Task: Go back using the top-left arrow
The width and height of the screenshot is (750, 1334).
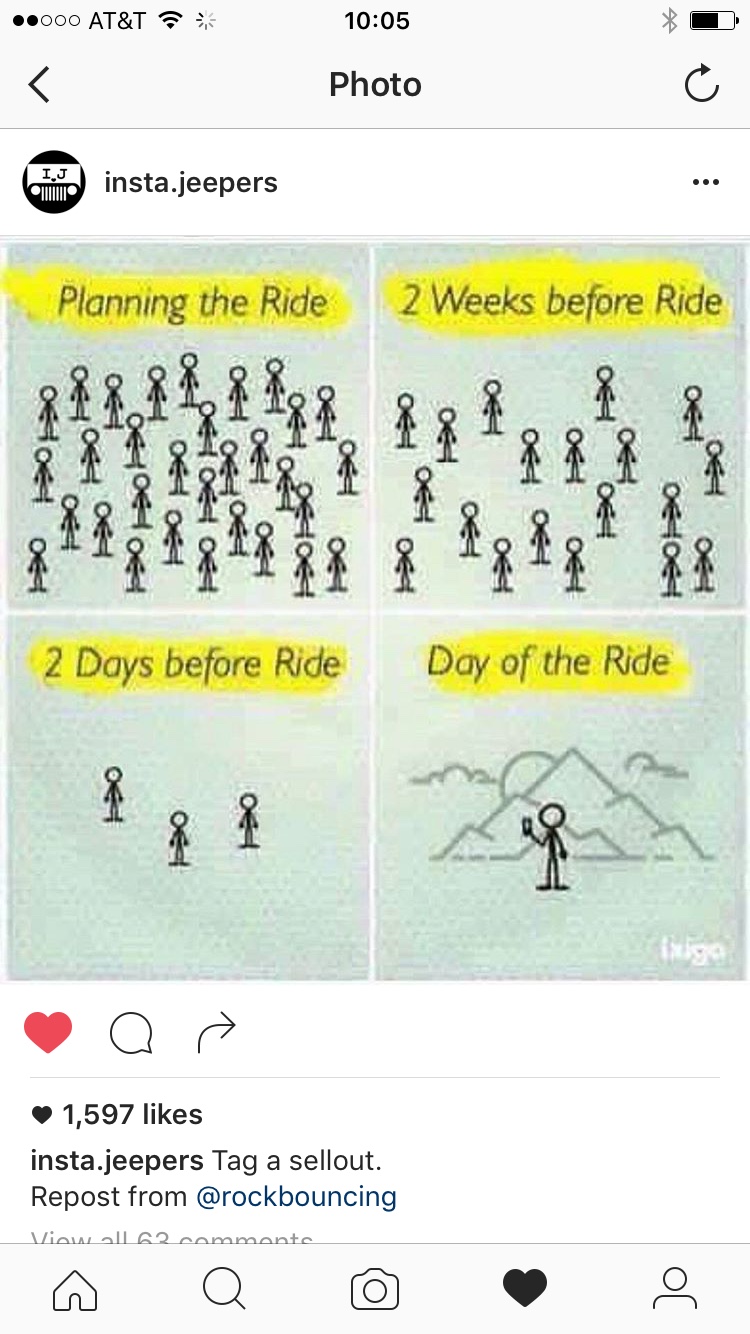Action: coord(39,85)
